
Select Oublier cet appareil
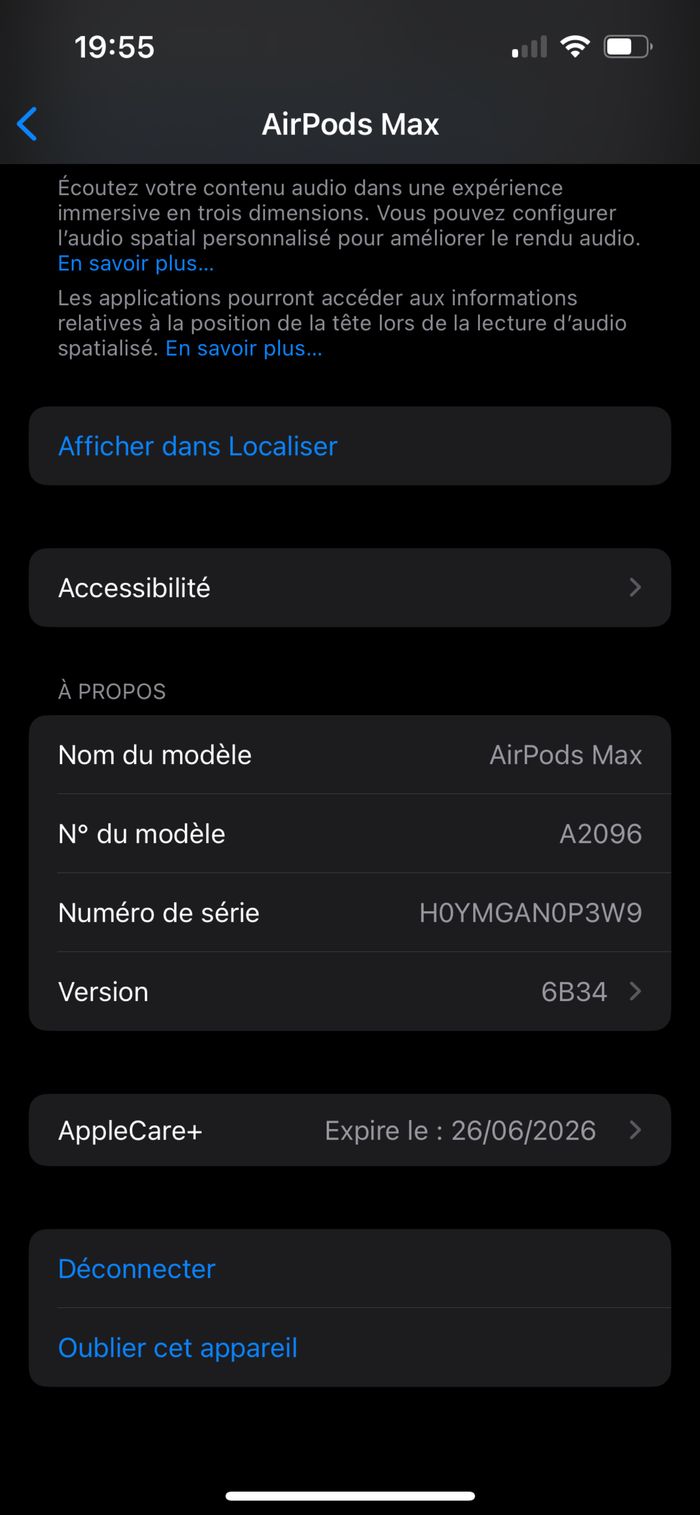pos(178,1348)
